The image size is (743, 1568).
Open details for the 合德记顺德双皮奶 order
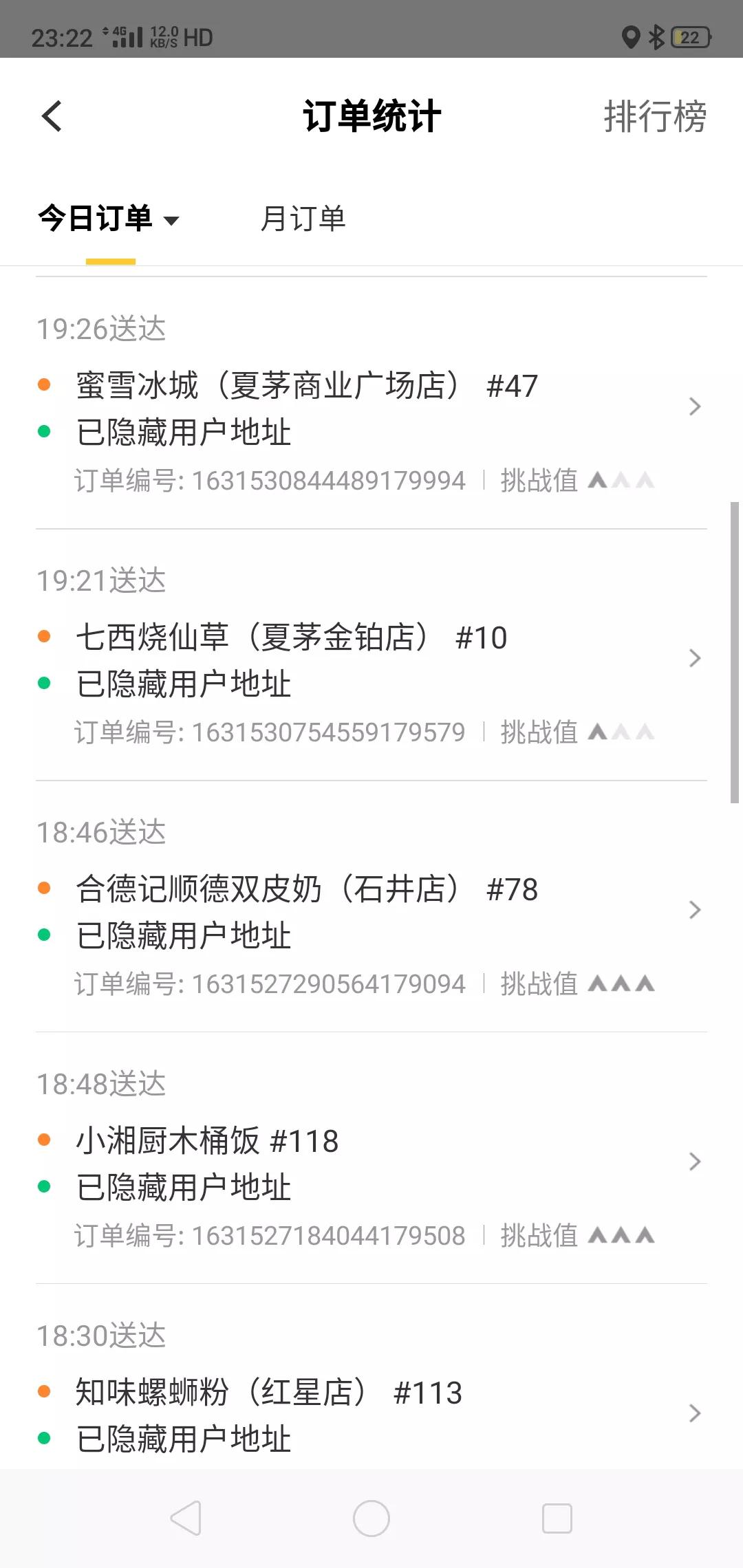coord(371,911)
